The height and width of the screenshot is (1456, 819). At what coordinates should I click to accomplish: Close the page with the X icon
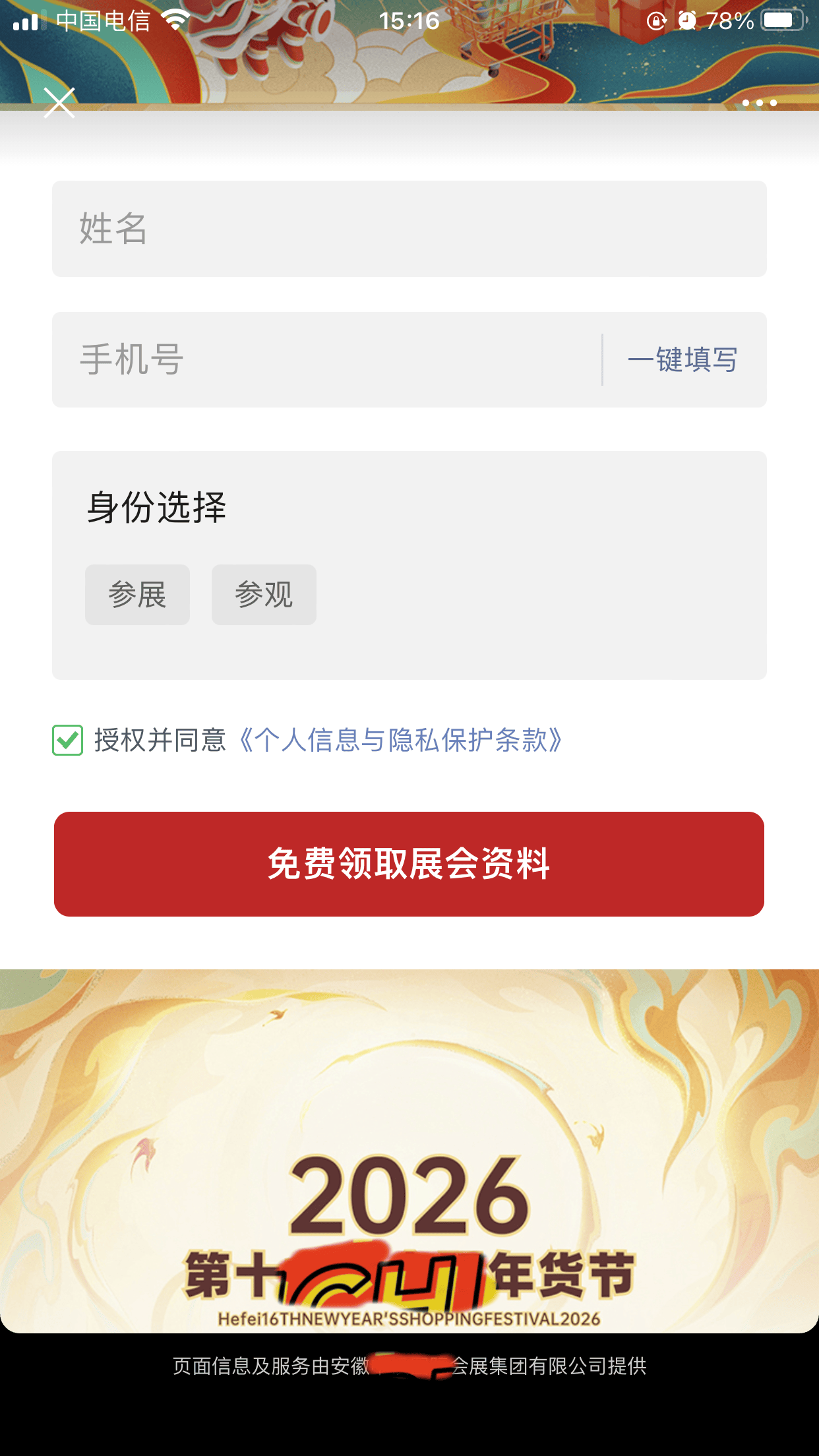(x=59, y=103)
